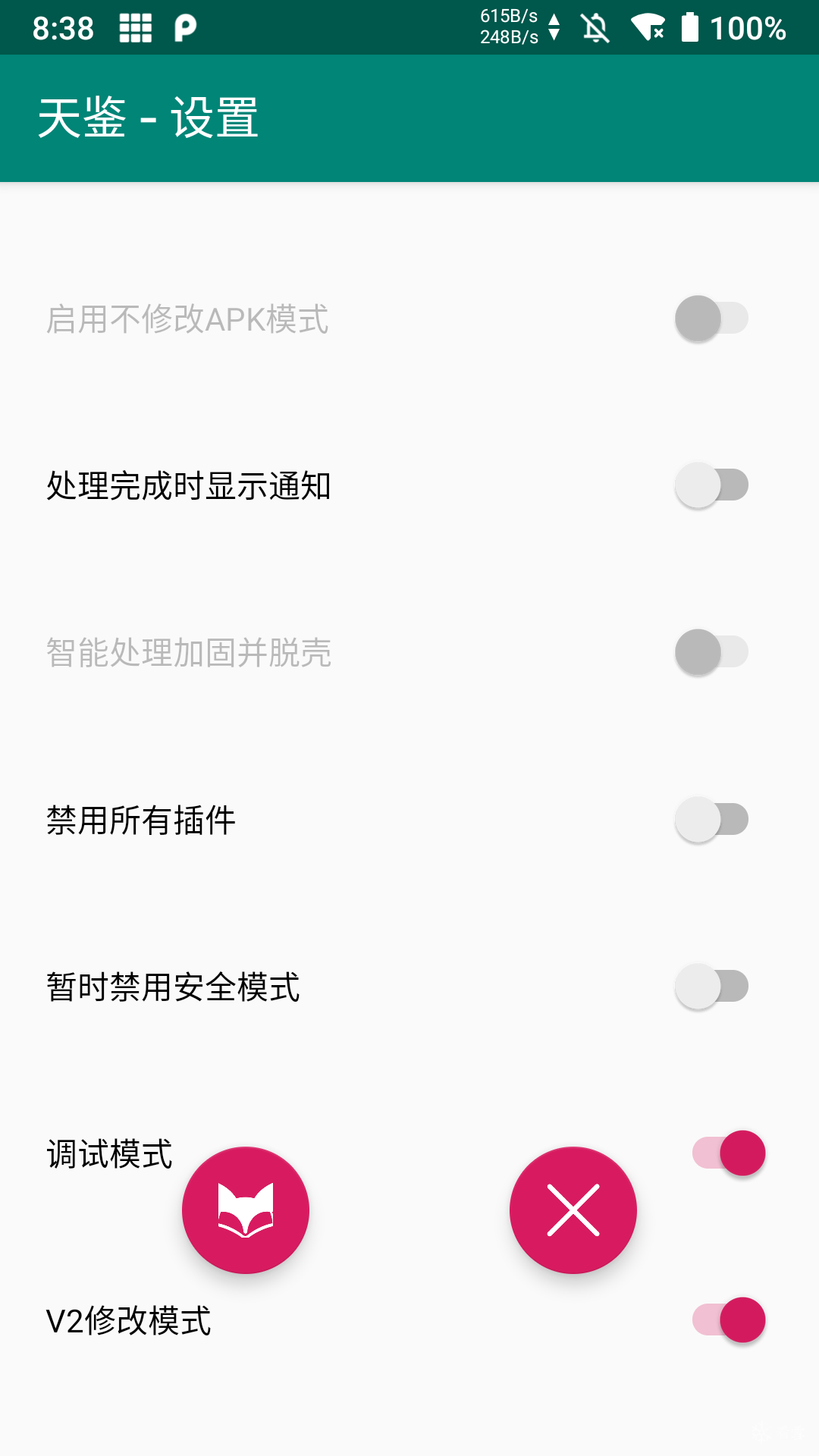
Task: Disable the 调试模式 switch
Action: tap(729, 1153)
